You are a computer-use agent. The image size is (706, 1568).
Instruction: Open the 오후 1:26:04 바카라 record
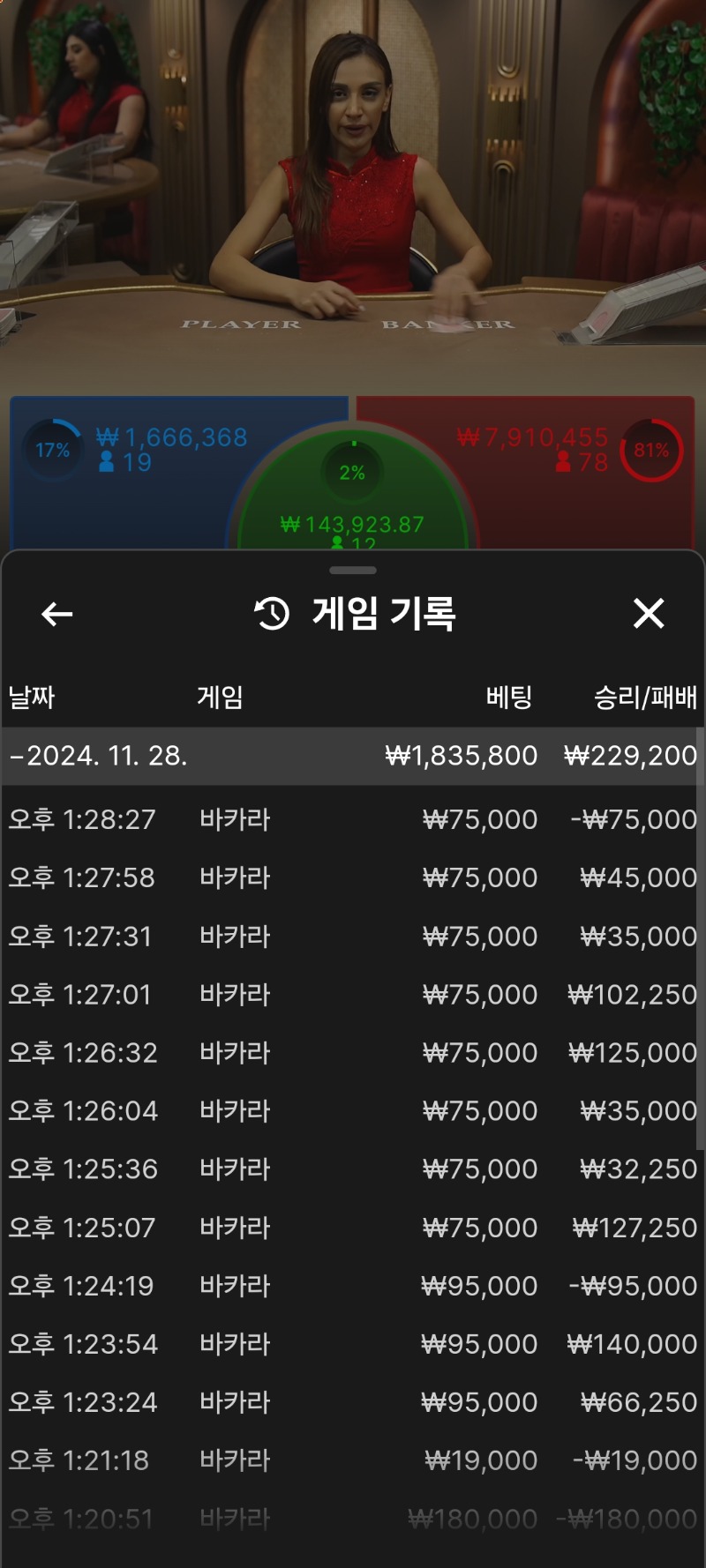(x=351, y=1110)
